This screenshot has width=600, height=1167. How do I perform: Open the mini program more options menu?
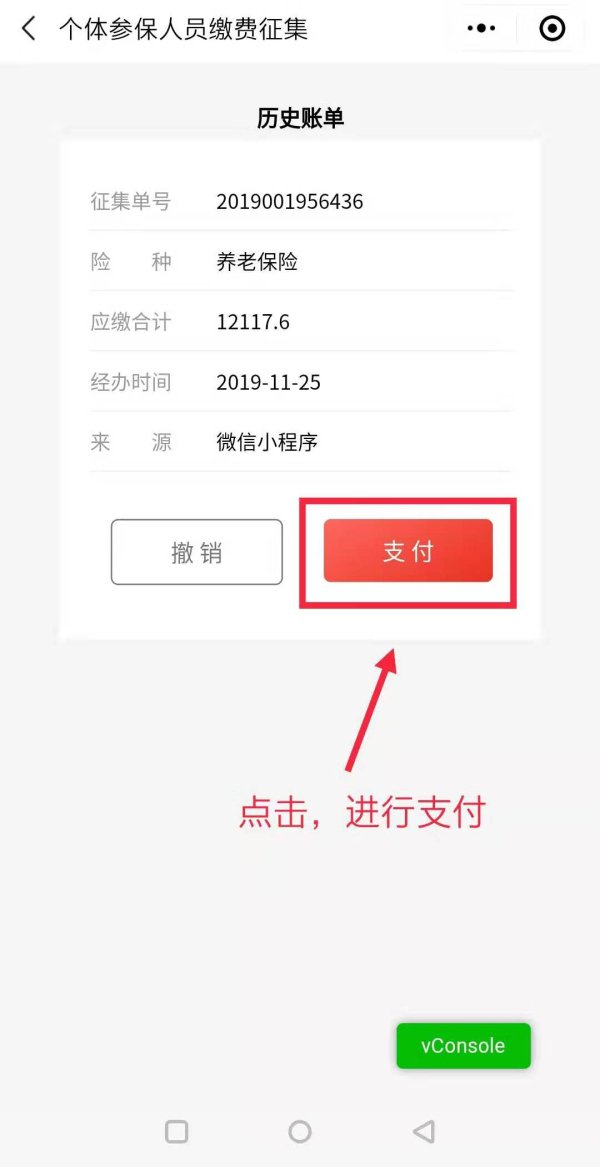pos(482,29)
